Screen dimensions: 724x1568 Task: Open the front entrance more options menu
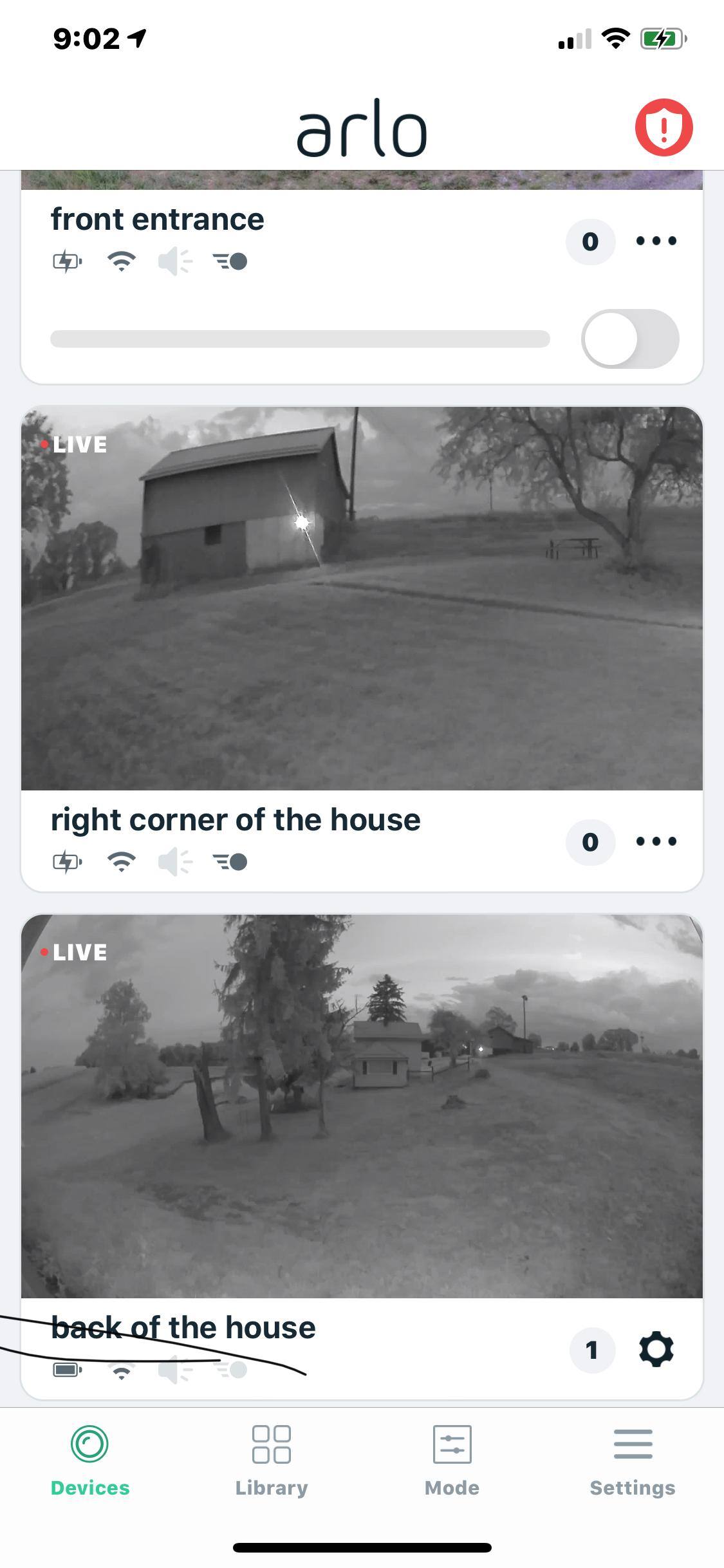pyautogui.click(x=656, y=241)
